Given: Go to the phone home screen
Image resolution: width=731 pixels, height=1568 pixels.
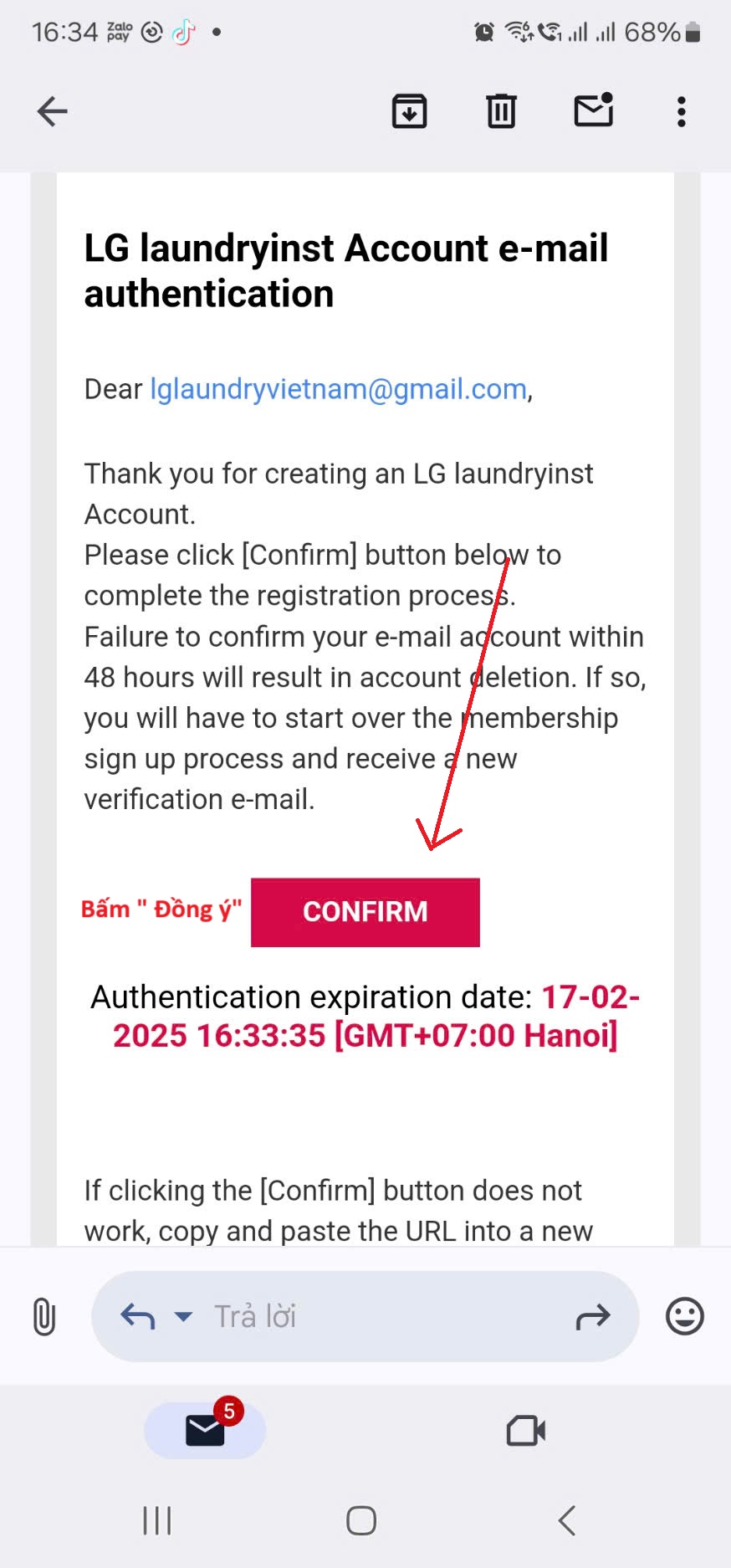Looking at the screenshot, I should coord(361,1520).
